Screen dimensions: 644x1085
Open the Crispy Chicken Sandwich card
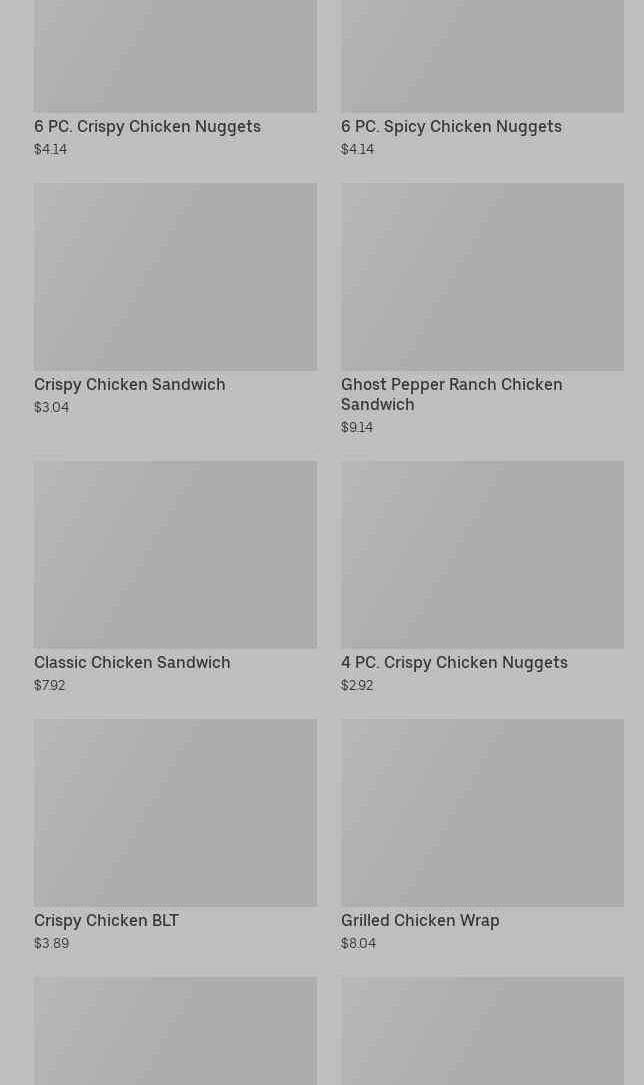(x=175, y=299)
